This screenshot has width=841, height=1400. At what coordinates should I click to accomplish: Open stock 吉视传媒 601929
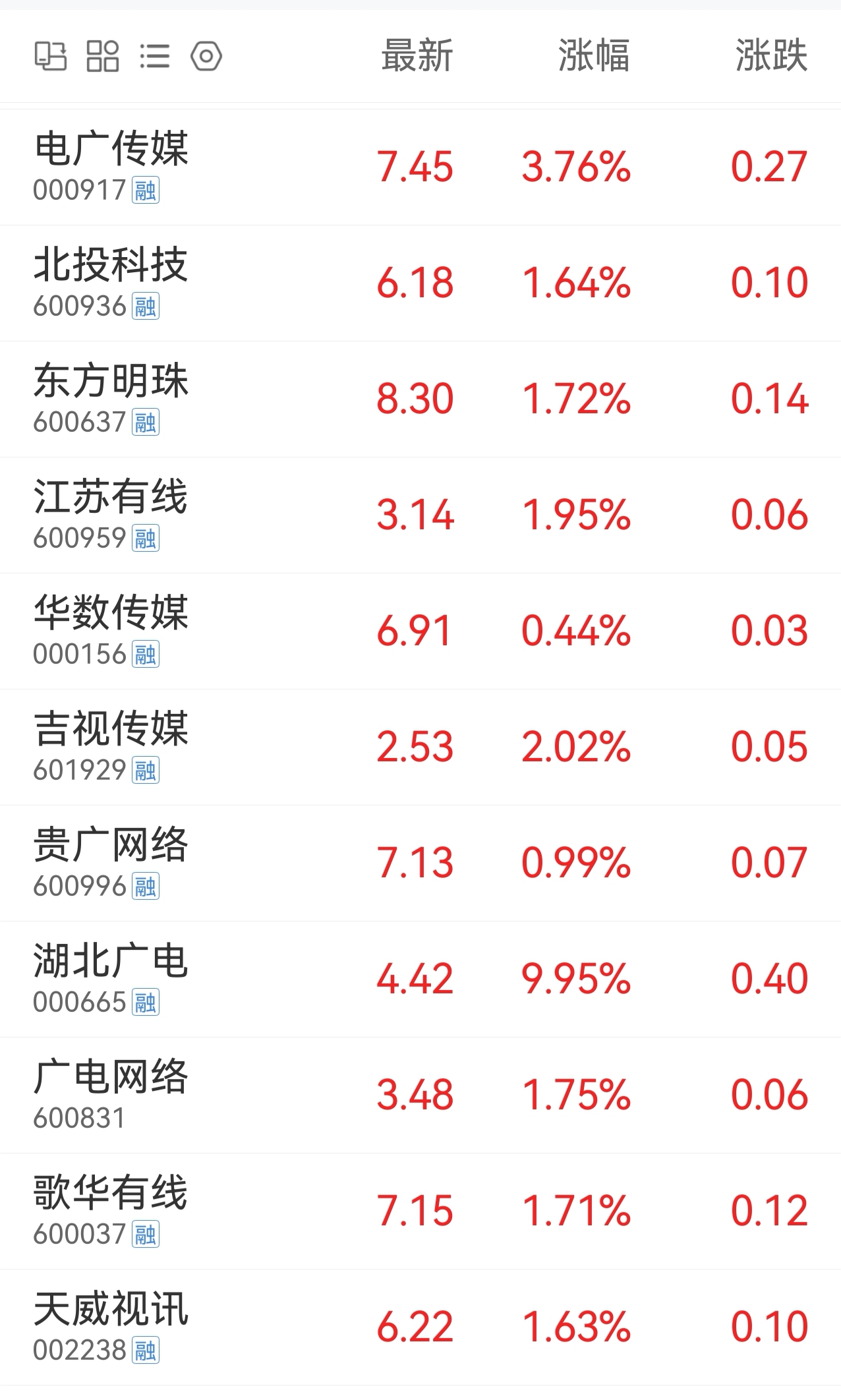tap(420, 747)
